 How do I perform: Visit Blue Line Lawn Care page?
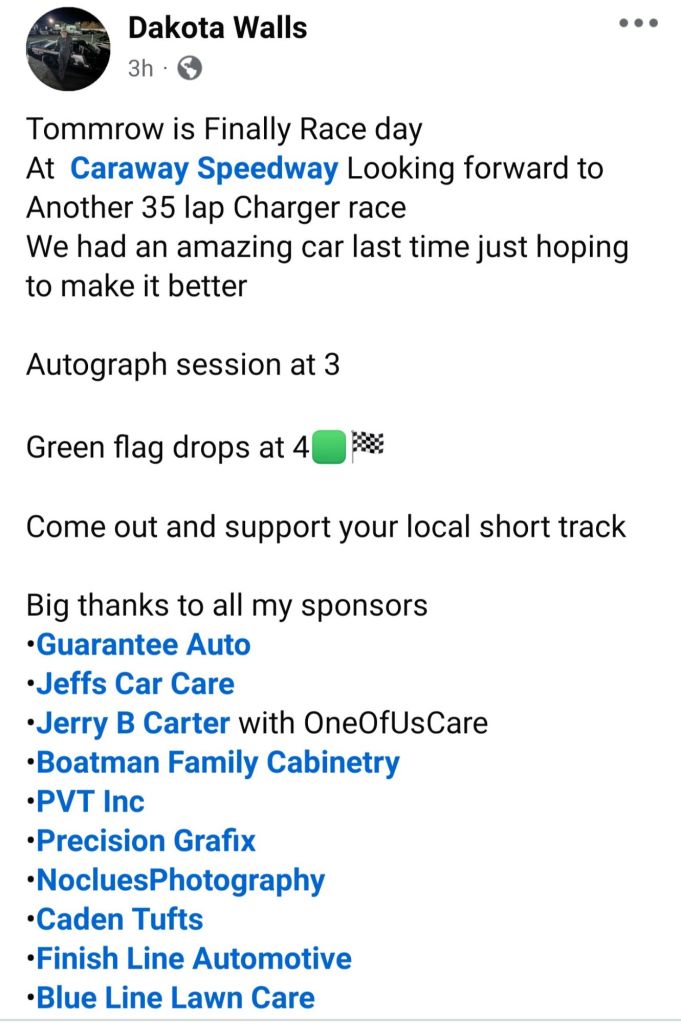coord(175,998)
